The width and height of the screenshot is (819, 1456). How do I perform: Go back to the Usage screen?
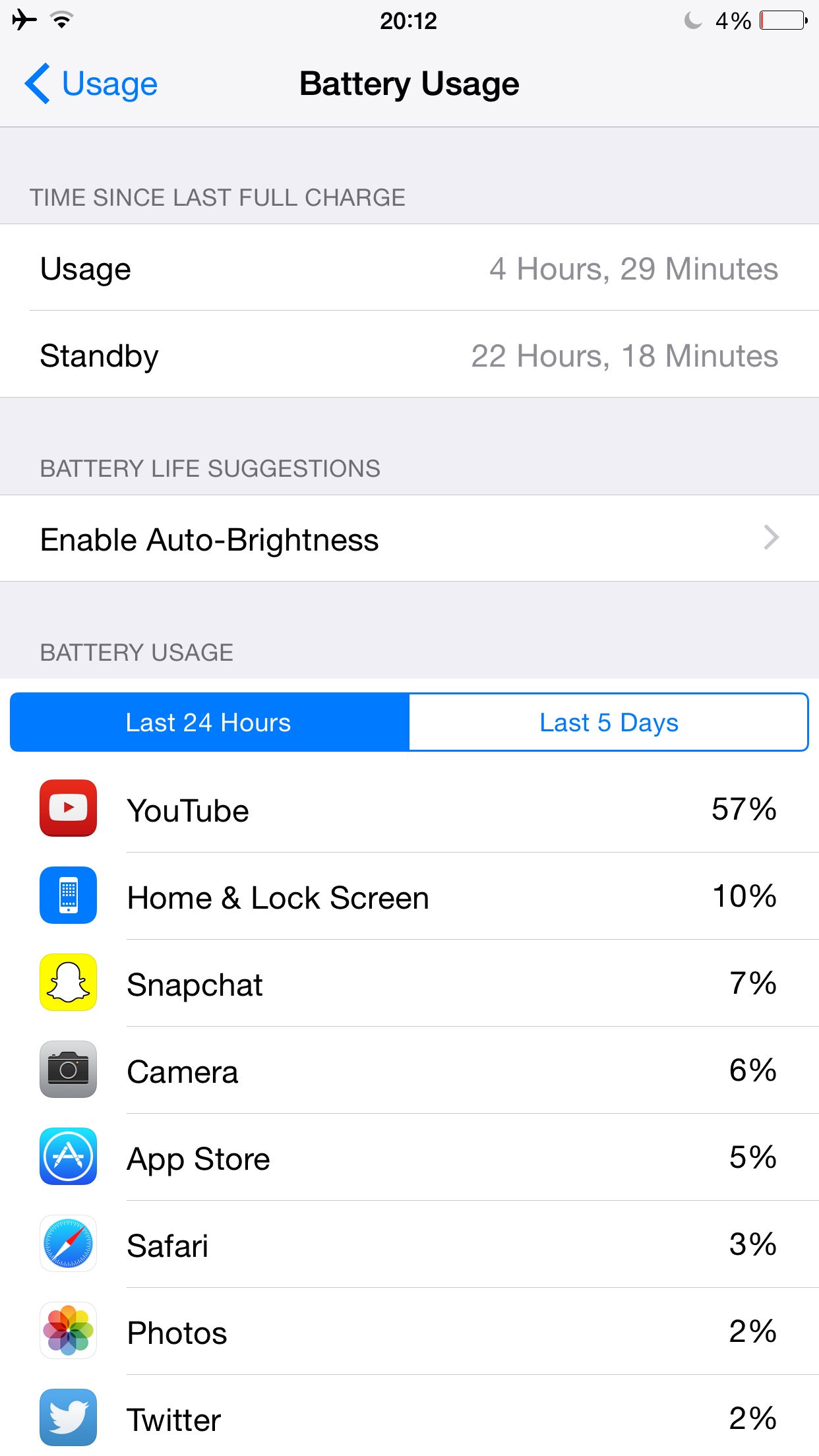tap(91, 84)
